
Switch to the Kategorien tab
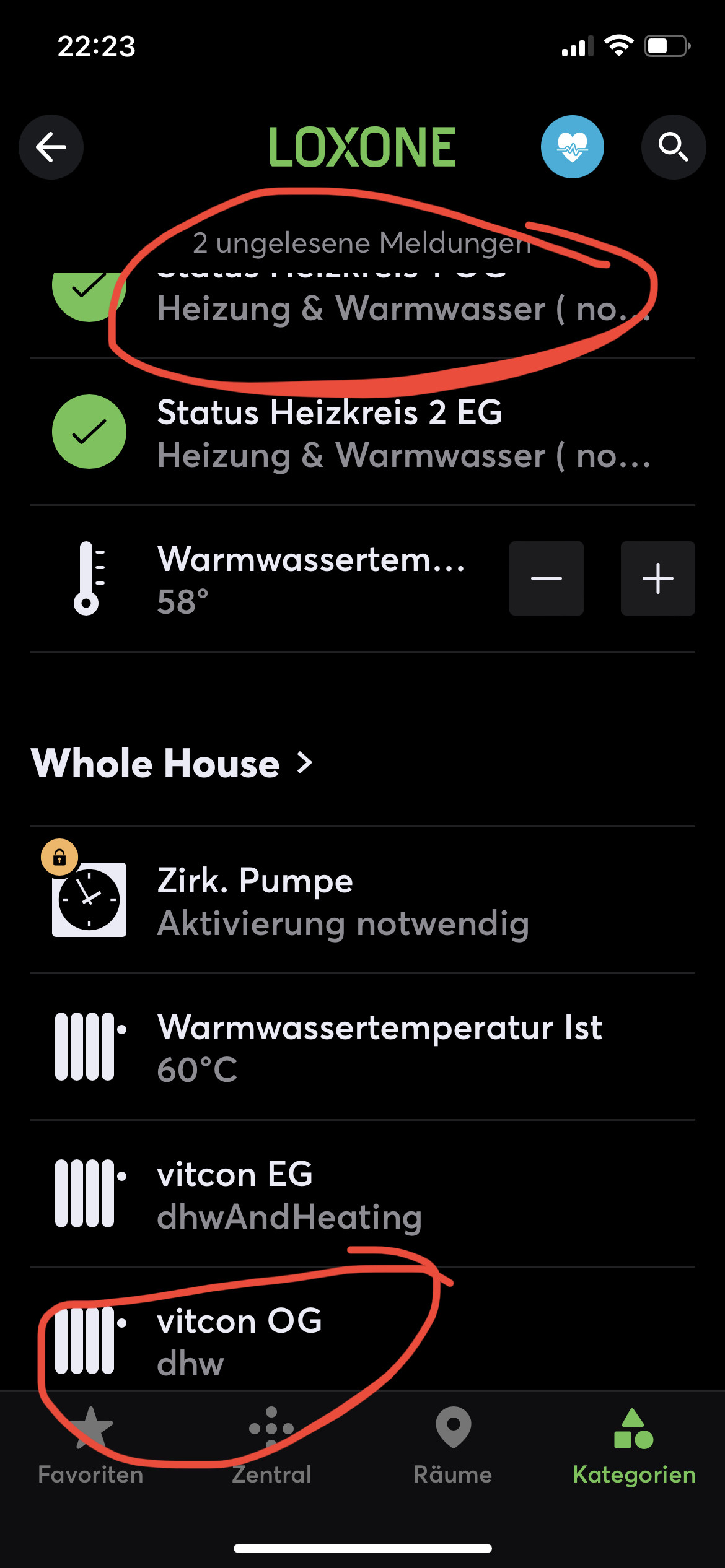tap(634, 1446)
